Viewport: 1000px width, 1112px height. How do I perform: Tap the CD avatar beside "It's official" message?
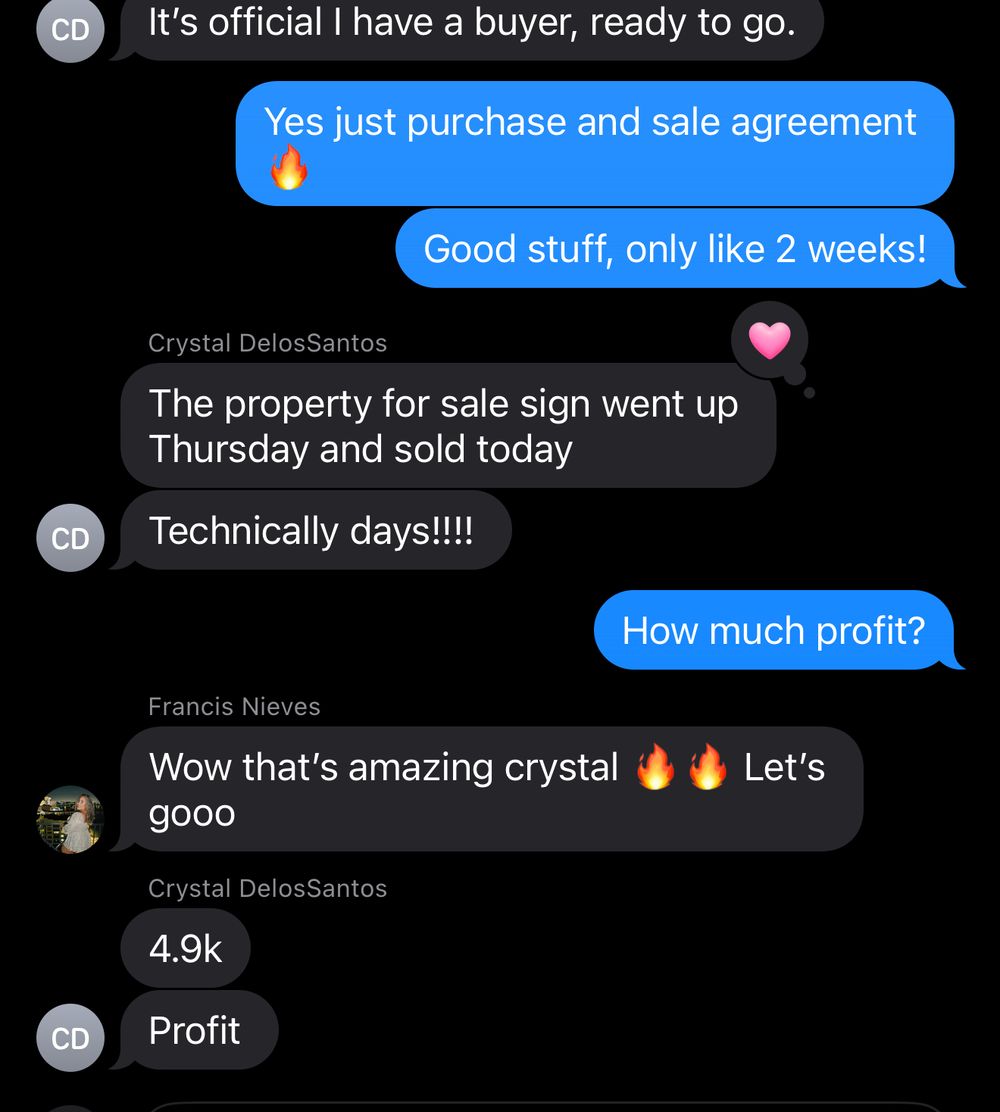pyautogui.click(x=70, y=29)
